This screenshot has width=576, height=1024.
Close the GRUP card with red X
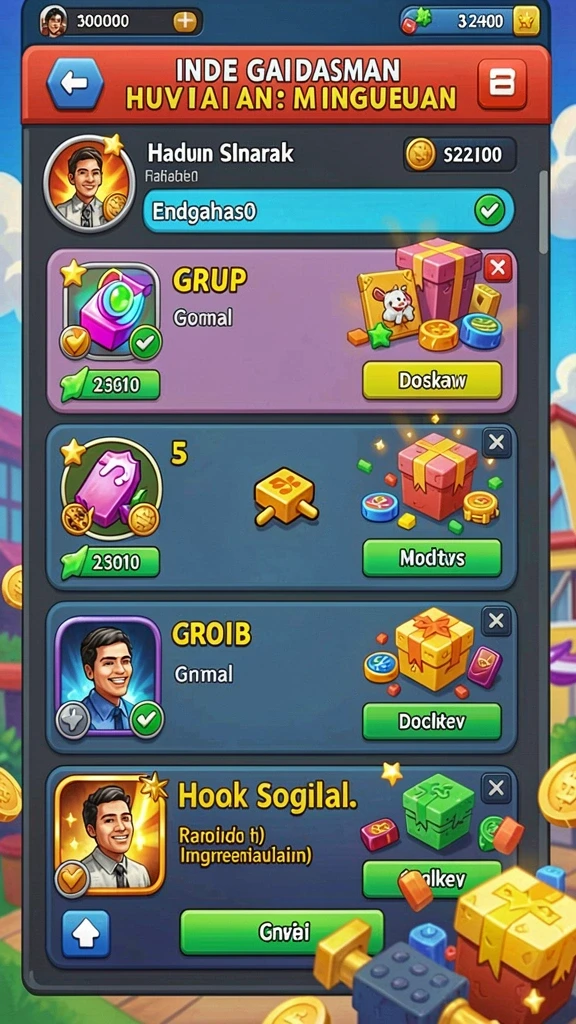pos(498,268)
